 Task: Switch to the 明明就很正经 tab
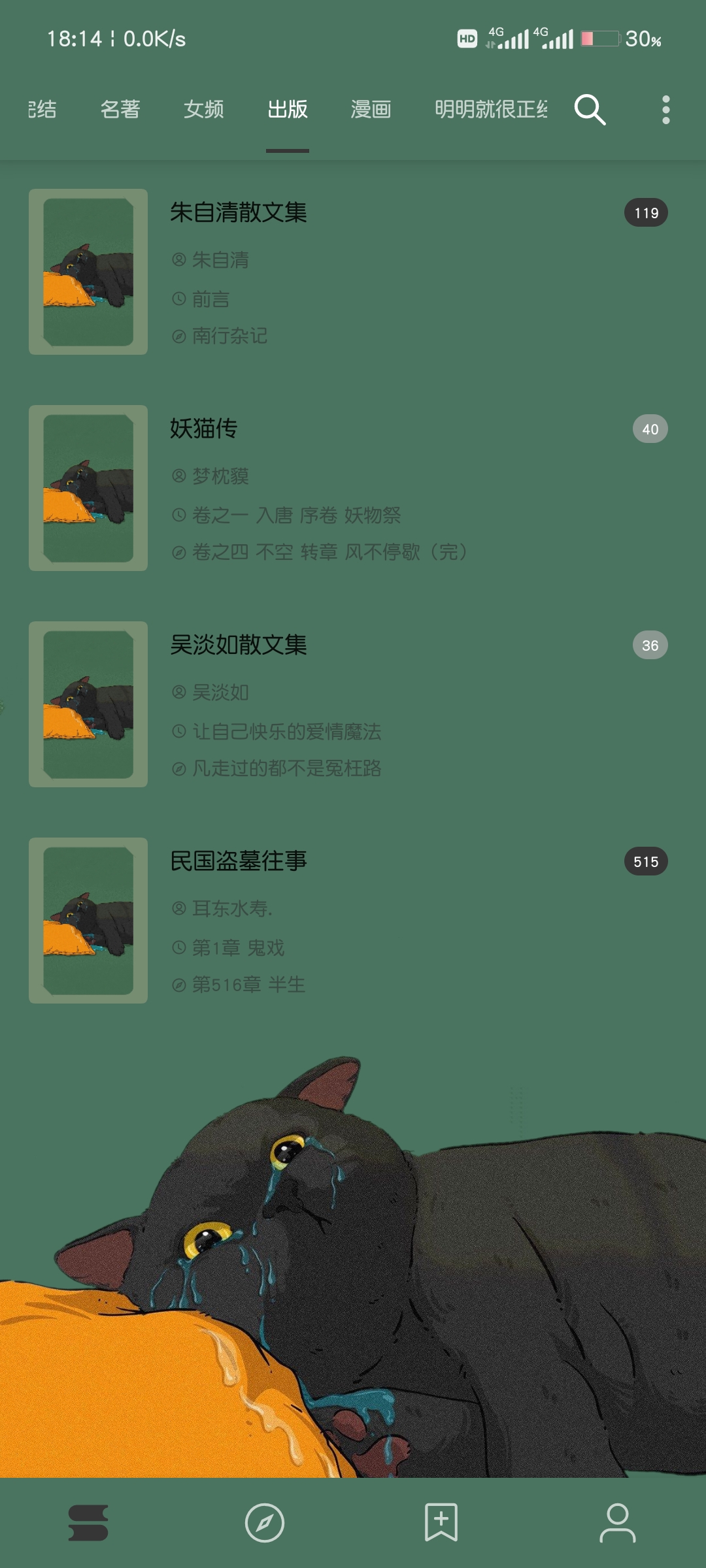click(490, 109)
